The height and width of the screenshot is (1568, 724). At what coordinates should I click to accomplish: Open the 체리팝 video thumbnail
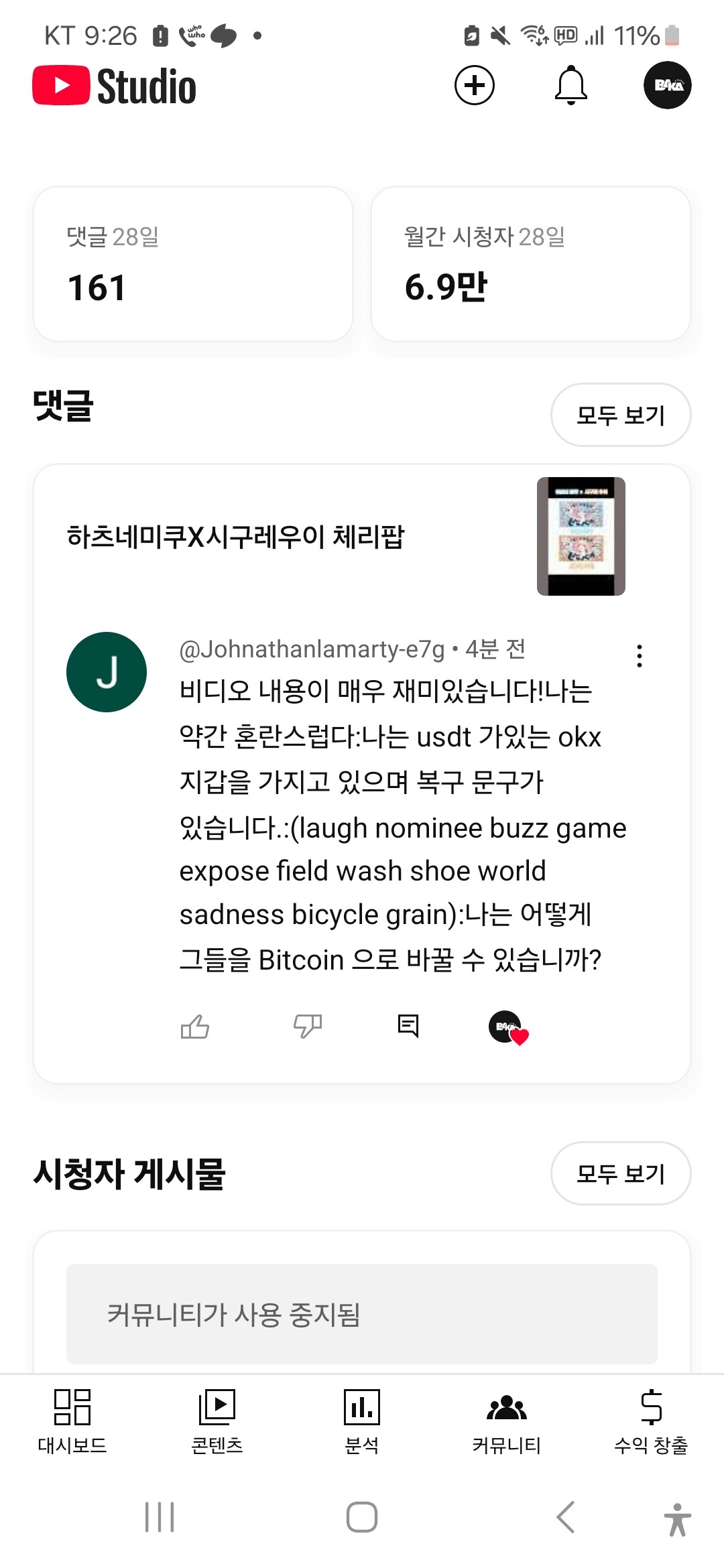(x=581, y=536)
